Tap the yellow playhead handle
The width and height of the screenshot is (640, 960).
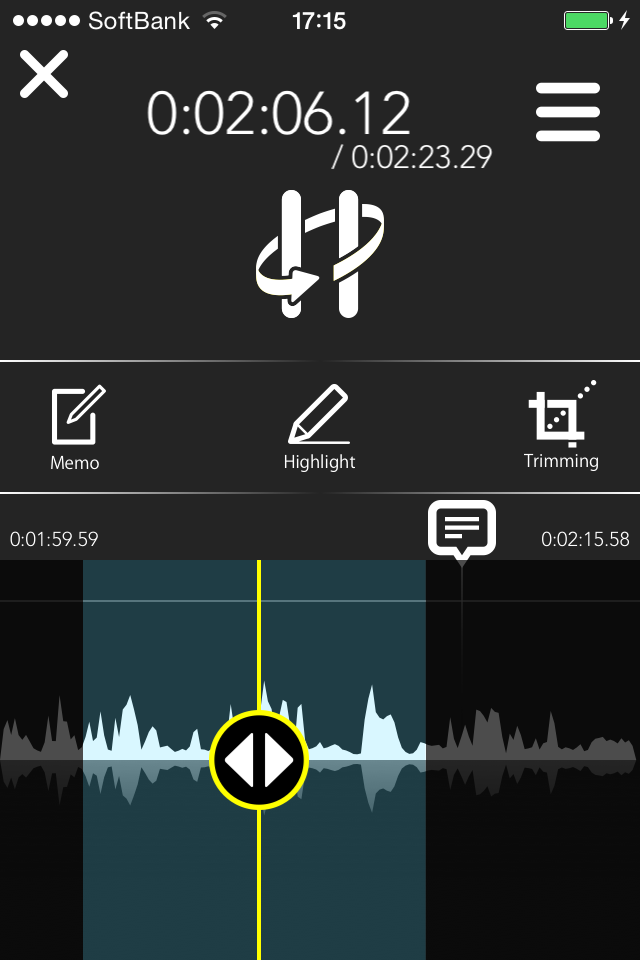click(259, 760)
